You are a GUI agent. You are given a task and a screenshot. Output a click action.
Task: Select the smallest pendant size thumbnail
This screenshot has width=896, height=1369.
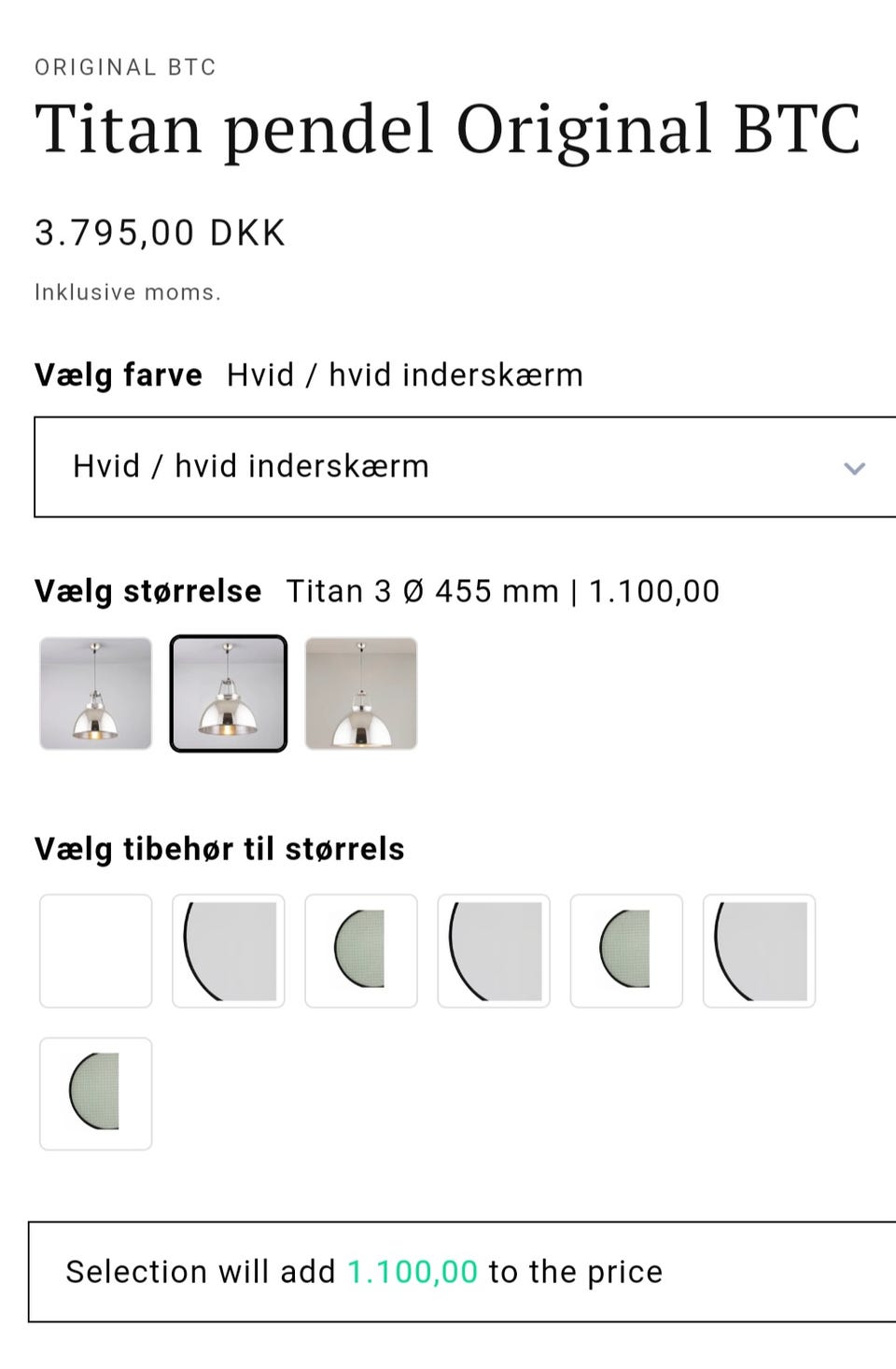(96, 694)
